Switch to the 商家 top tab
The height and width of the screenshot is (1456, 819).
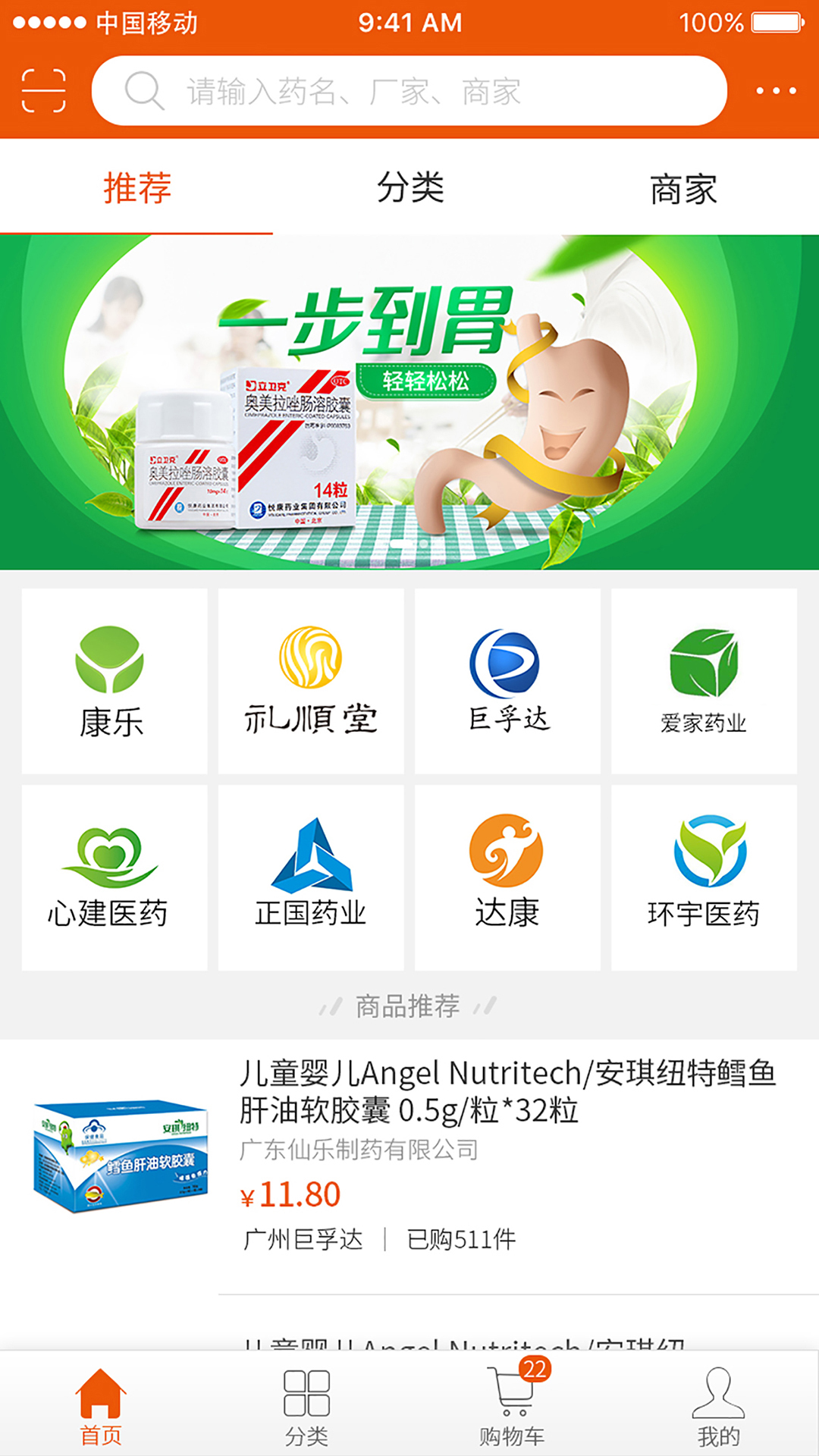coord(682,187)
